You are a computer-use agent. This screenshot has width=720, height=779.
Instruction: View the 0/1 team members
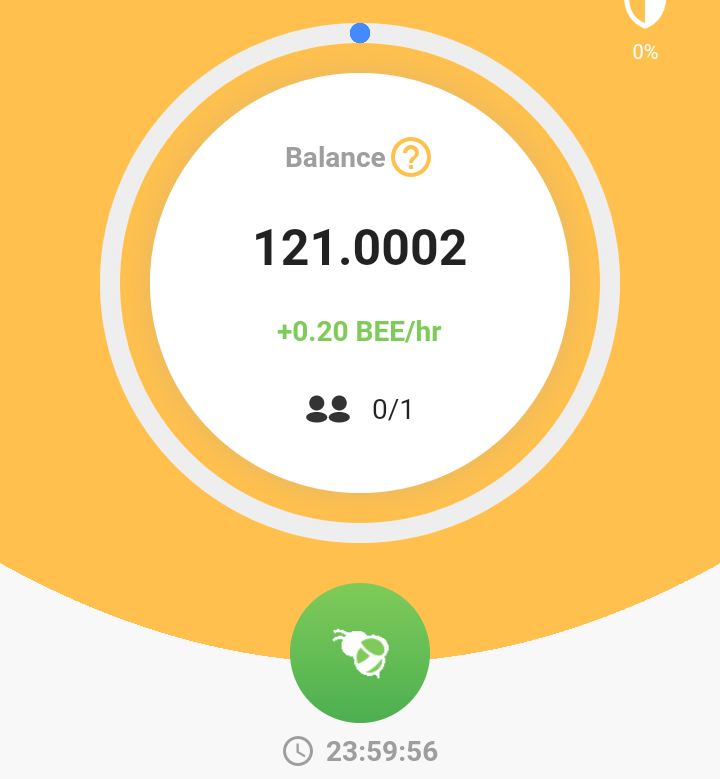[x=359, y=409]
